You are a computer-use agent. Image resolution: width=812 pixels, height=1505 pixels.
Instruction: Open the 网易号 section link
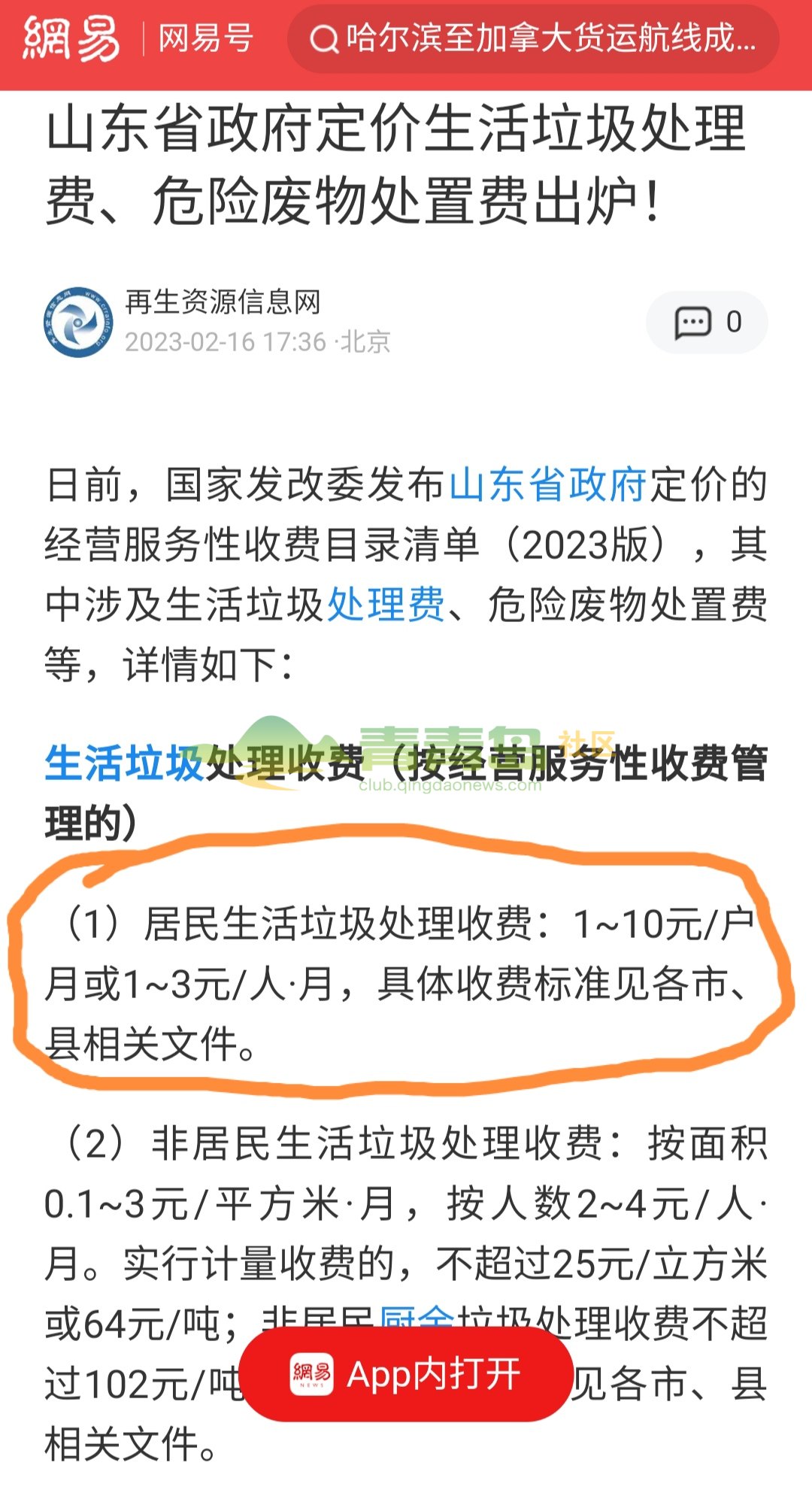pyautogui.click(x=205, y=38)
